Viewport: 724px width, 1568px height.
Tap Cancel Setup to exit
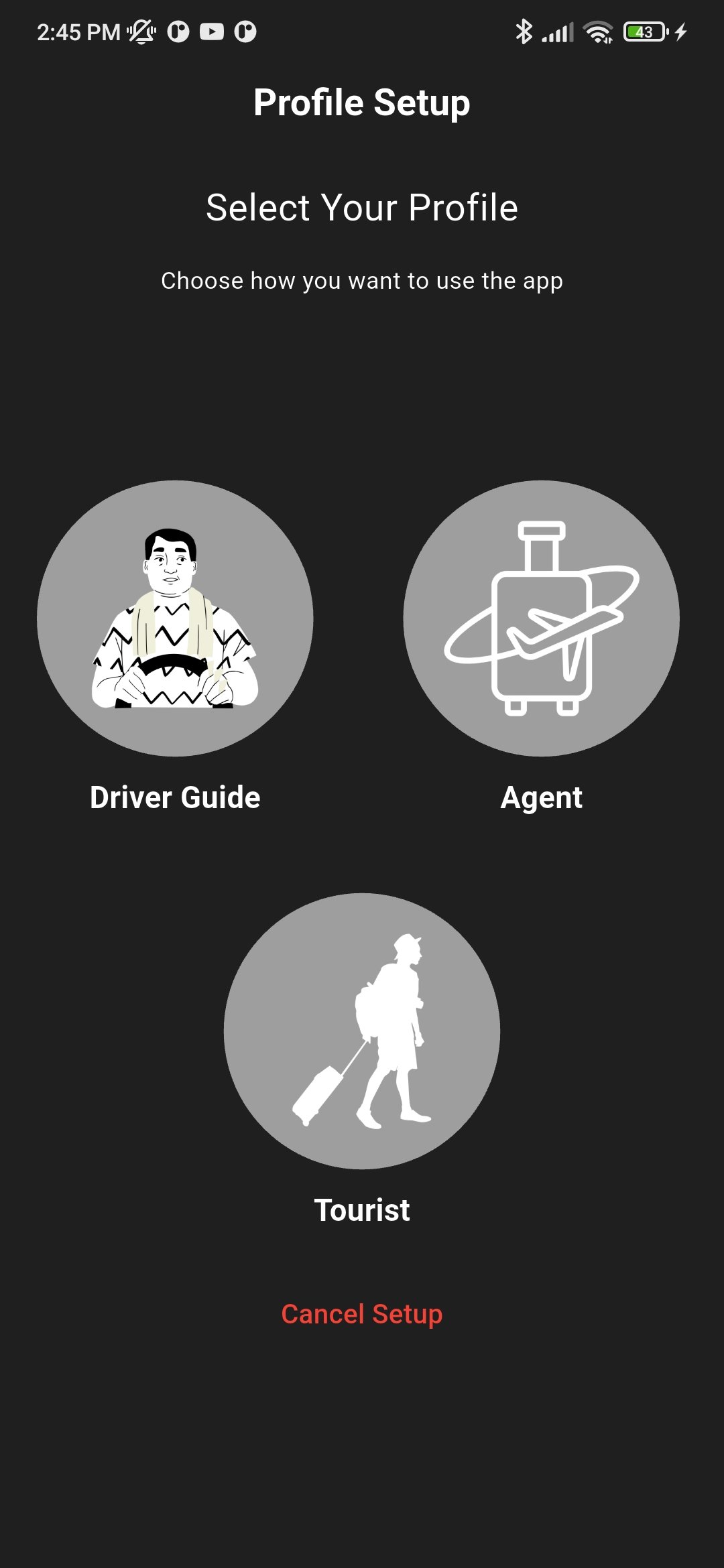pos(362,1314)
